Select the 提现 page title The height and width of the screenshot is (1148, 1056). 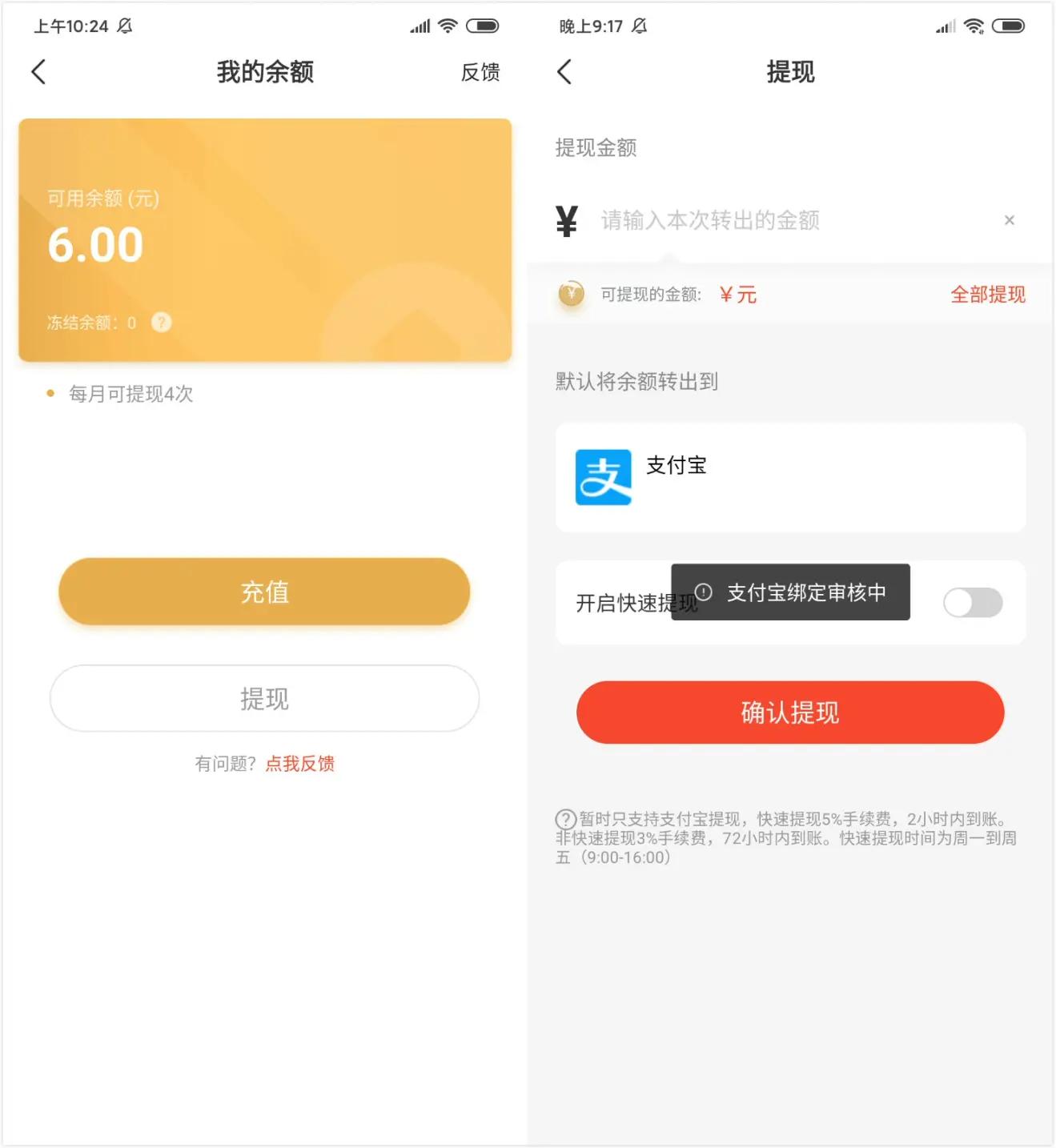coord(790,72)
